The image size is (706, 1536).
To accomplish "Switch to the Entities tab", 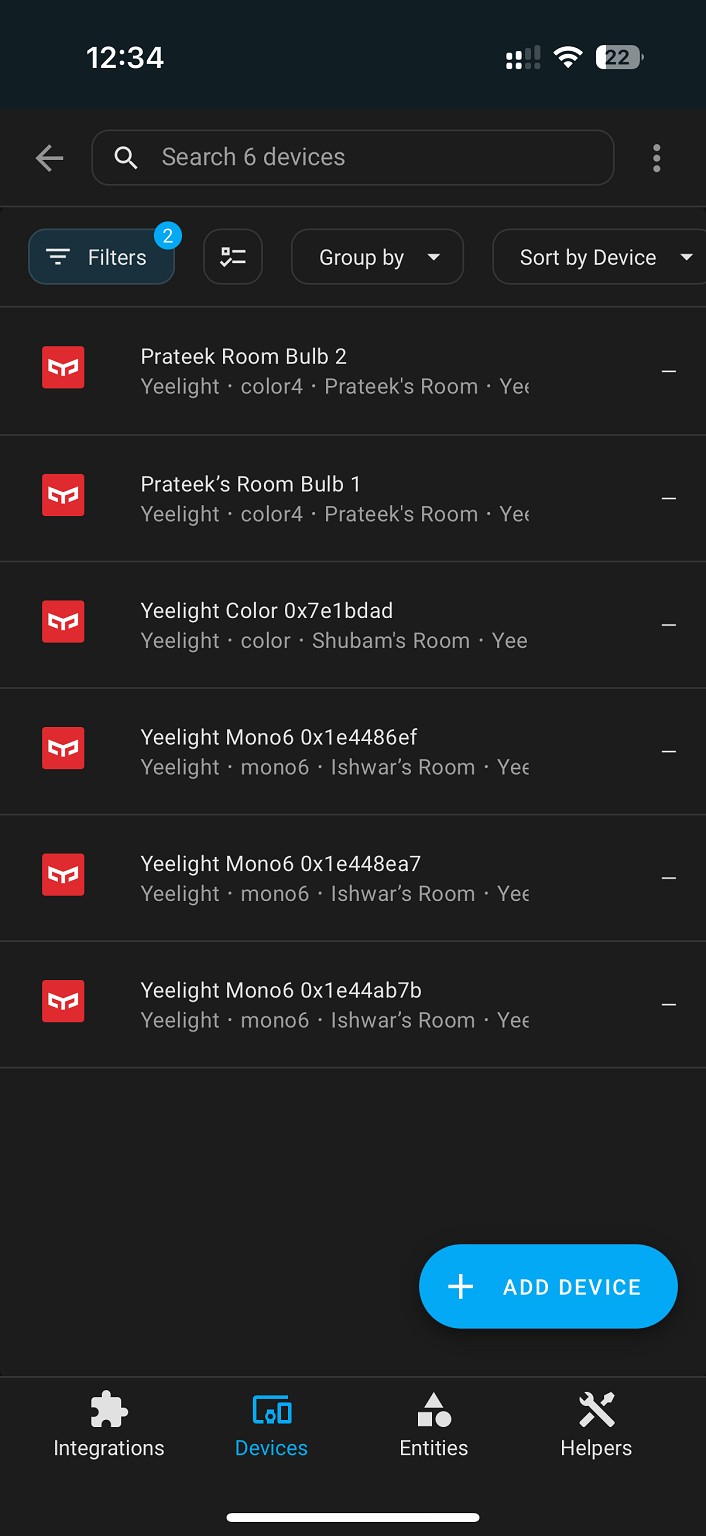I will pos(434,1426).
